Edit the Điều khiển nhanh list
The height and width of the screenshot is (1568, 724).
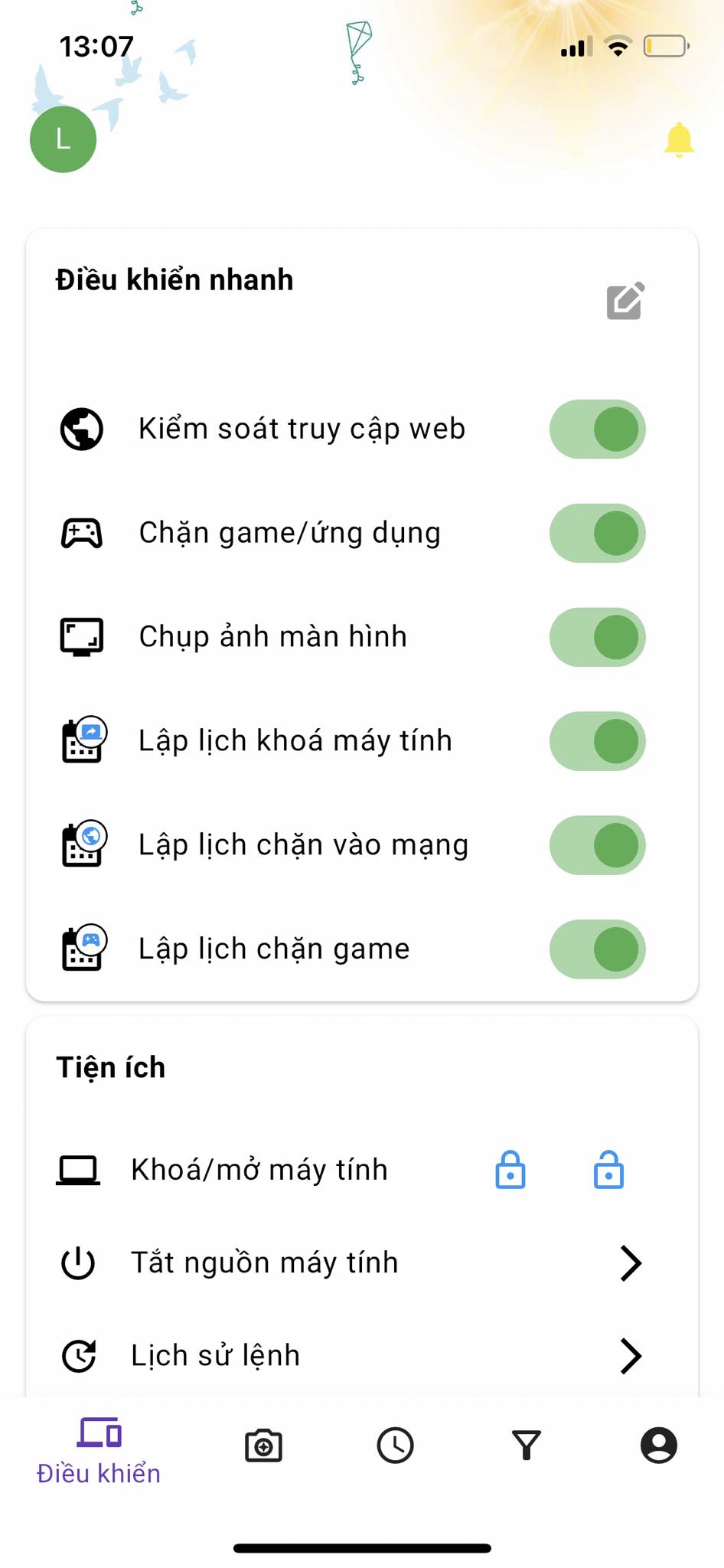point(626,300)
